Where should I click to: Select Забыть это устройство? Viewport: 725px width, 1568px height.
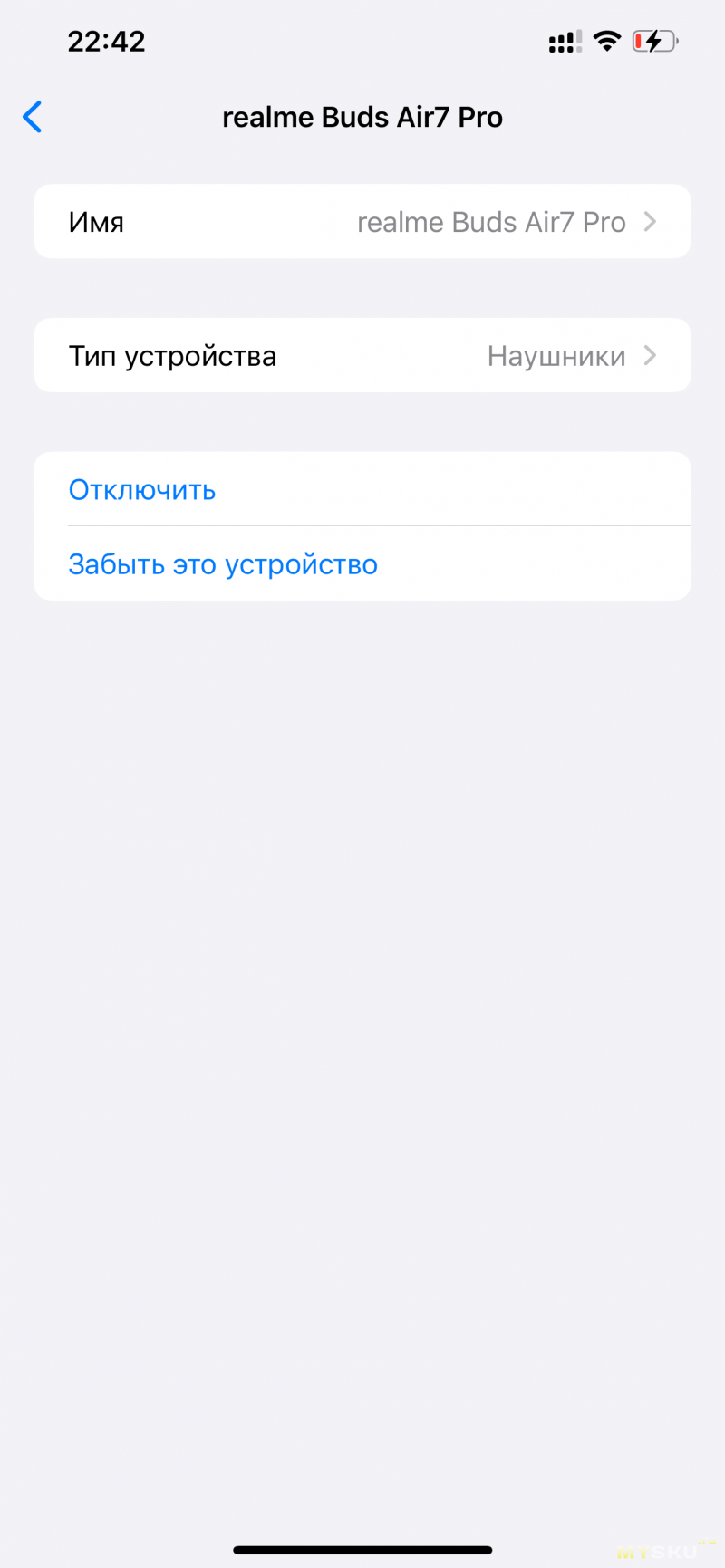pyautogui.click(x=223, y=564)
